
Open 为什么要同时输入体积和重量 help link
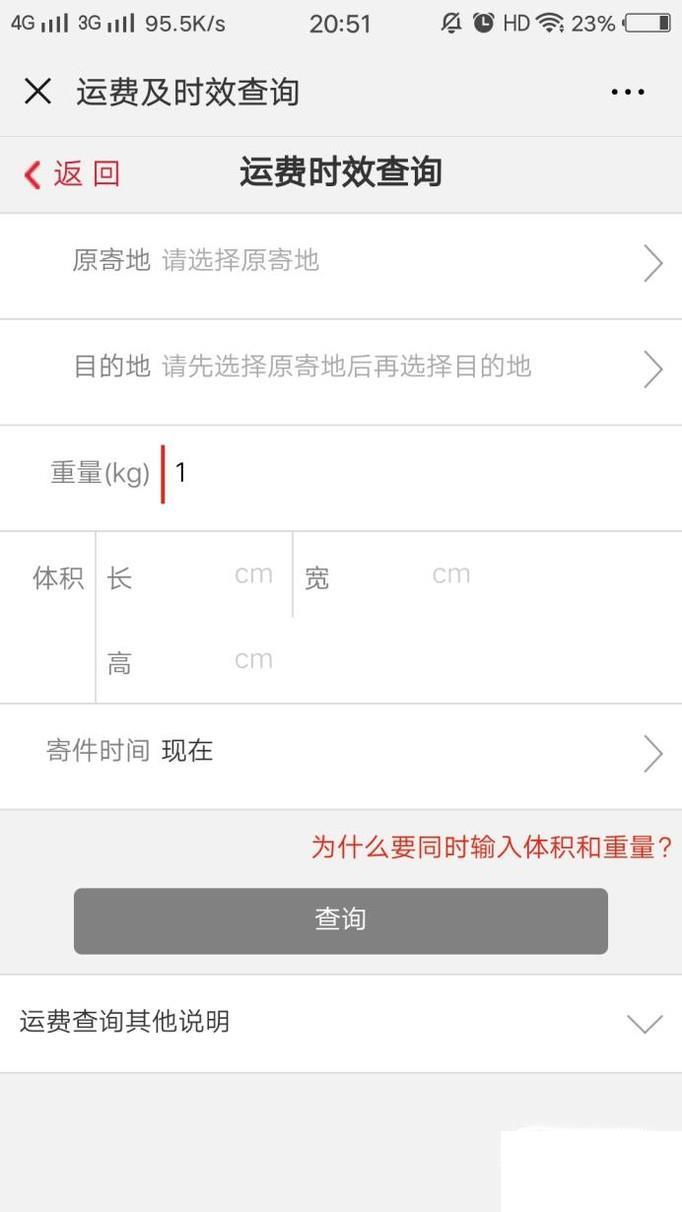492,847
